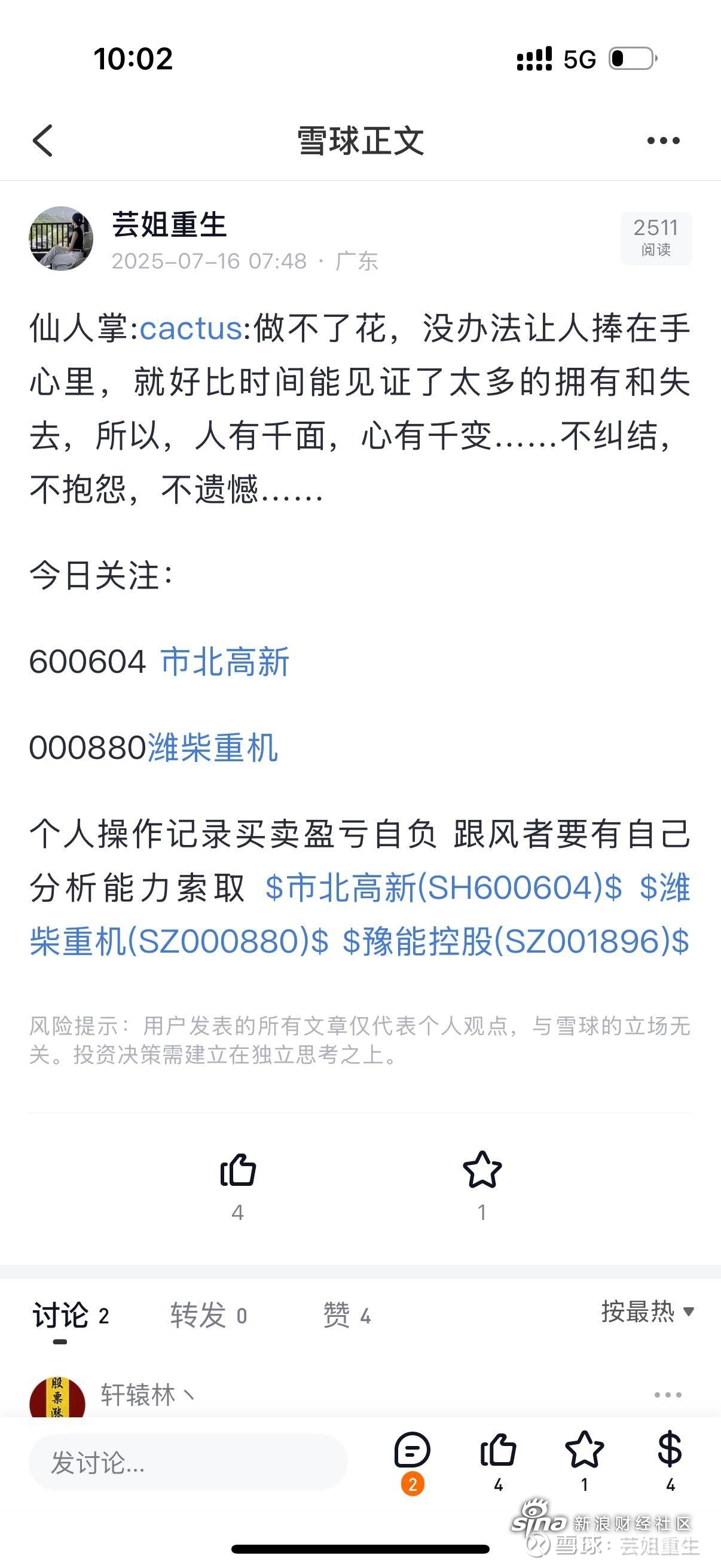The image size is (721, 1568).
Task: Open the cactus link in the post
Action: click(x=191, y=329)
